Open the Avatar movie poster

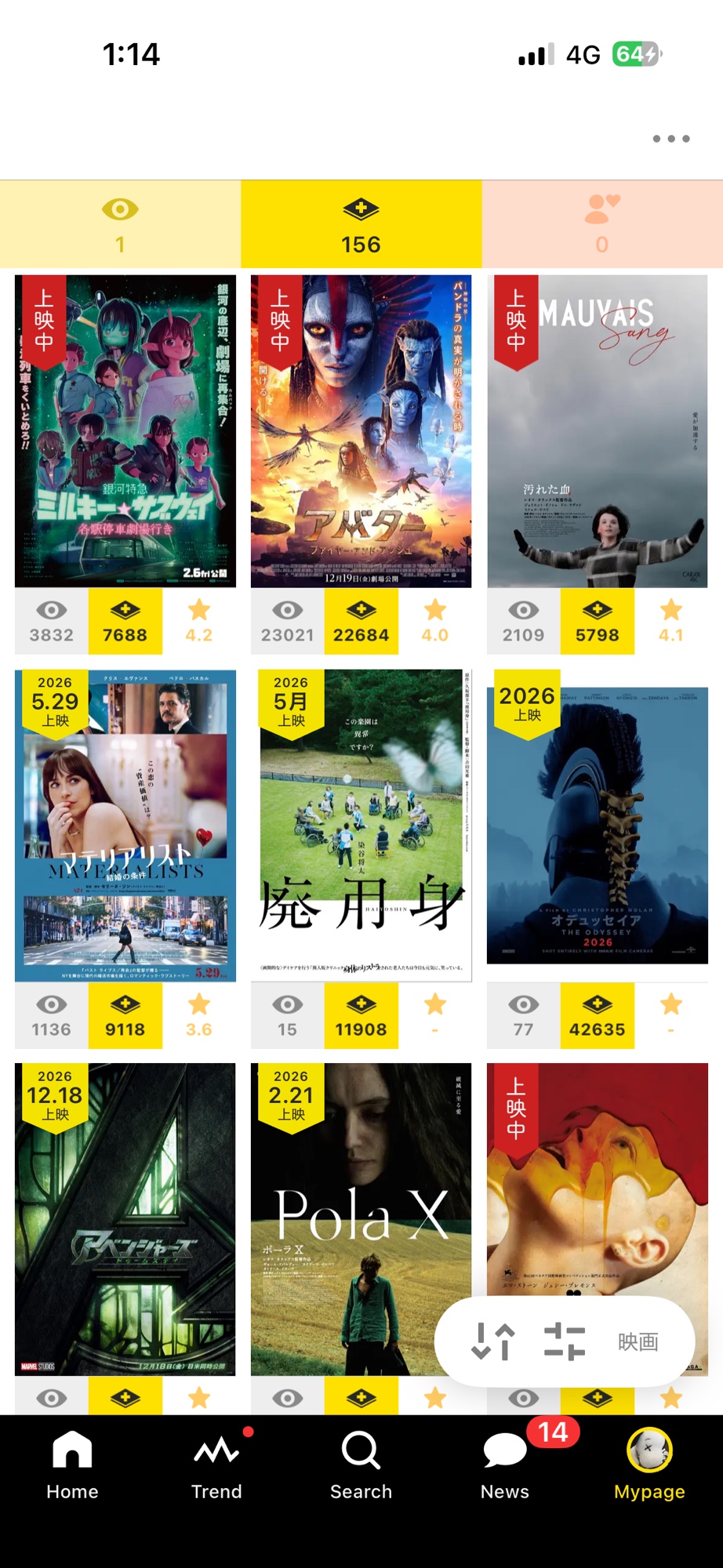tap(361, 431)
